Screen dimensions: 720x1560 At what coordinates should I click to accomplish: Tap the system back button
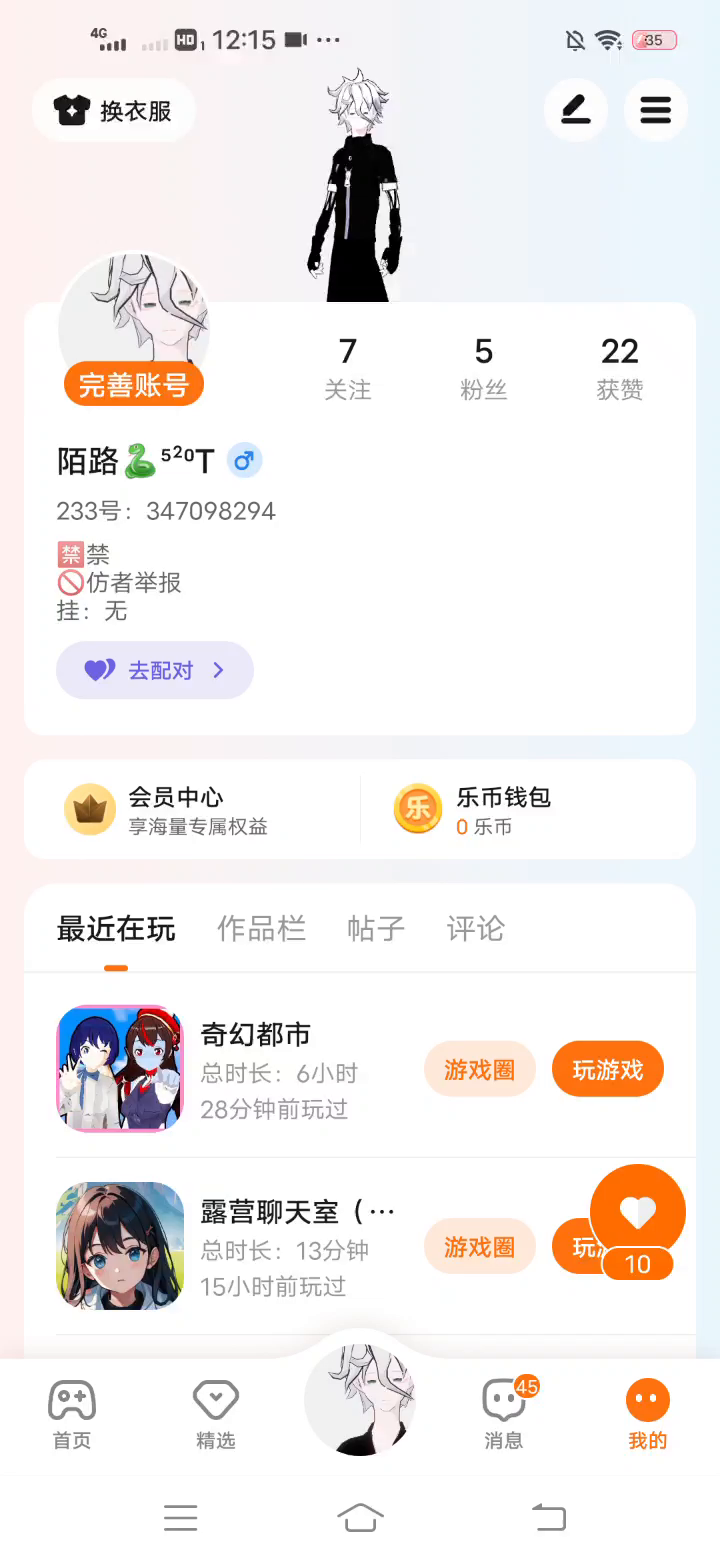[549, 1518]
